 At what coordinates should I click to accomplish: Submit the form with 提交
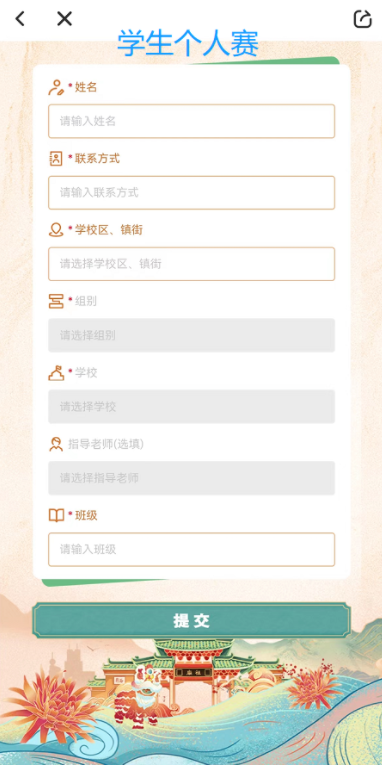point(191,620)
